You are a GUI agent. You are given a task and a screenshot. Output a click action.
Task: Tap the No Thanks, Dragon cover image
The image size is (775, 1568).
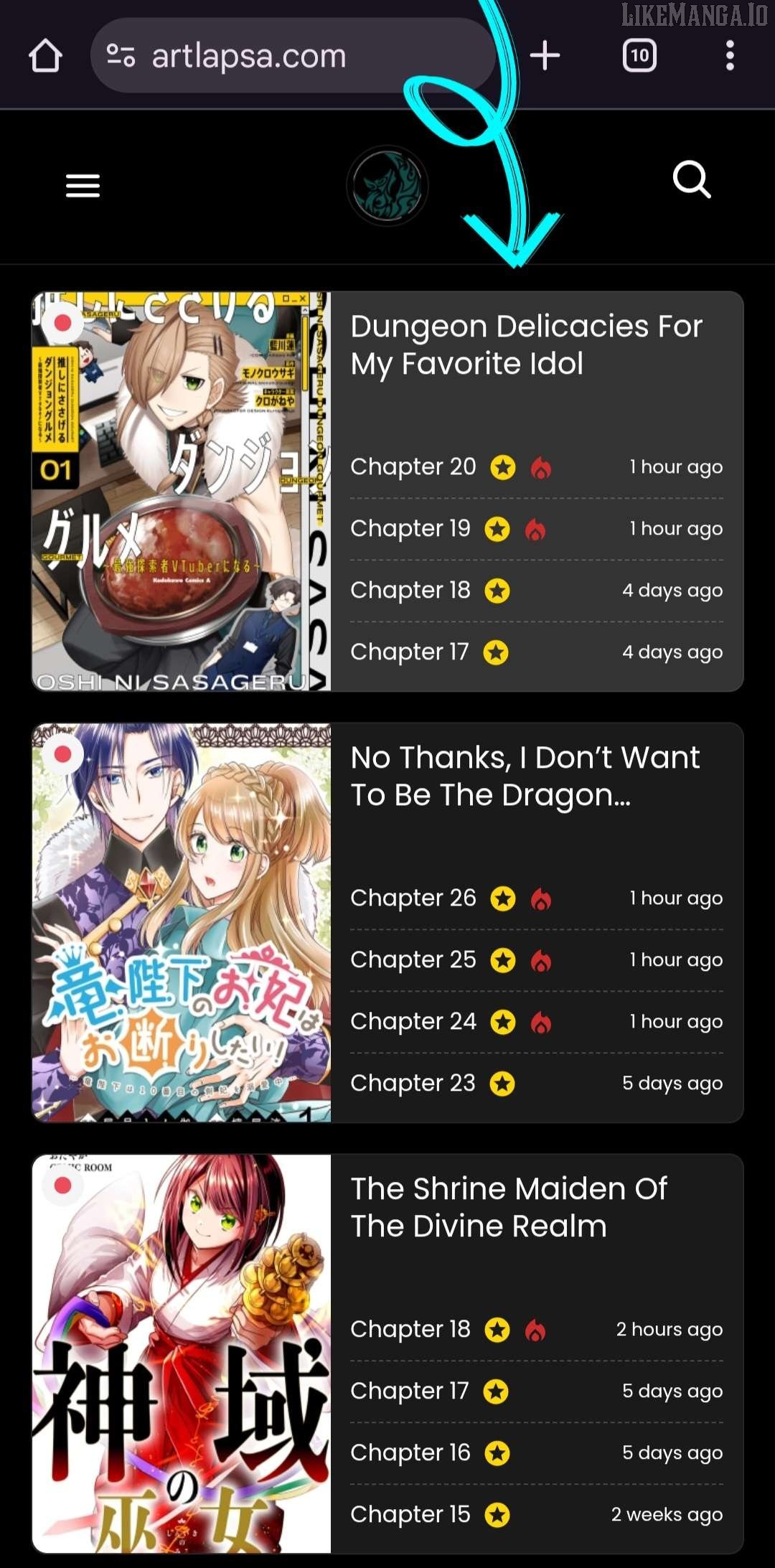pos(181,922)
